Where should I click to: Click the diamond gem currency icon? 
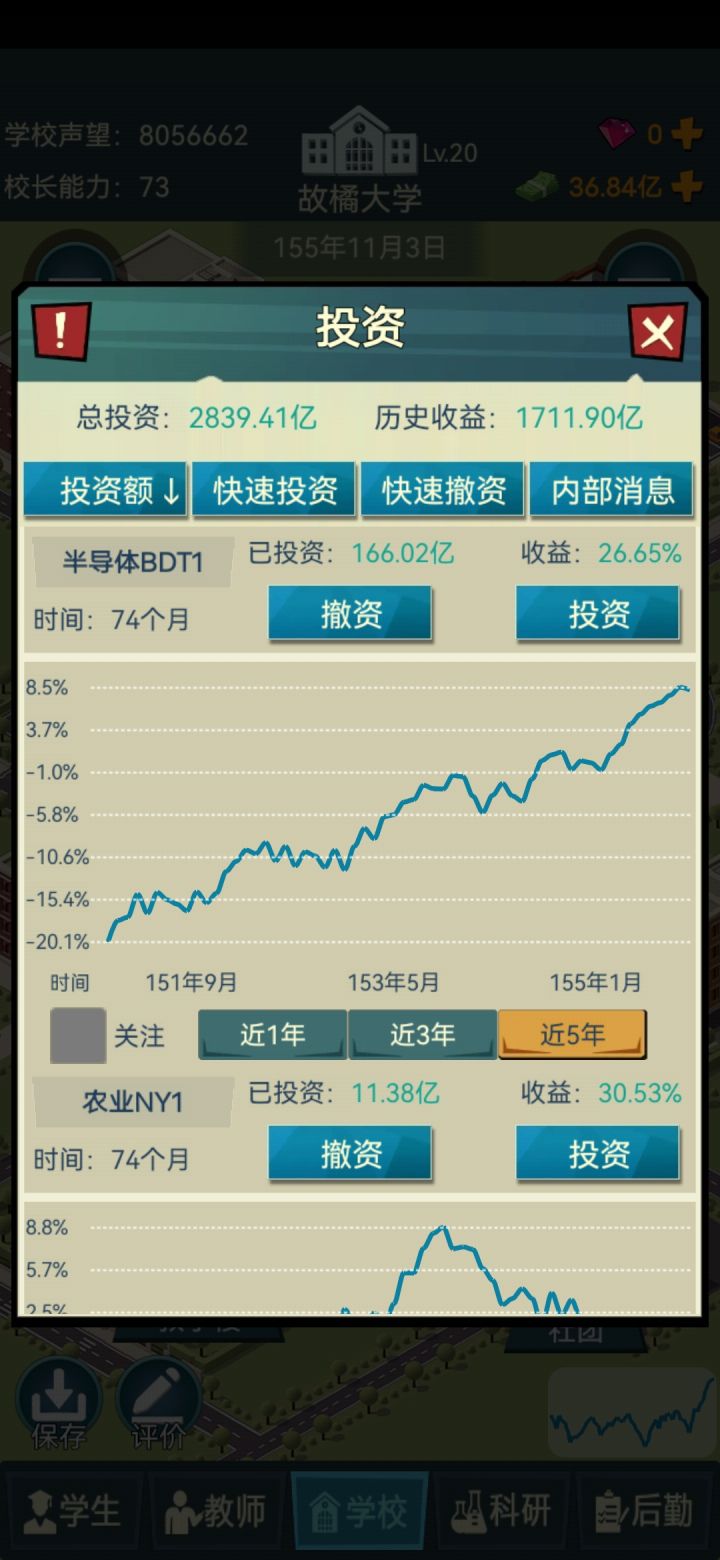pyautogui.click(x=620, y=133)
